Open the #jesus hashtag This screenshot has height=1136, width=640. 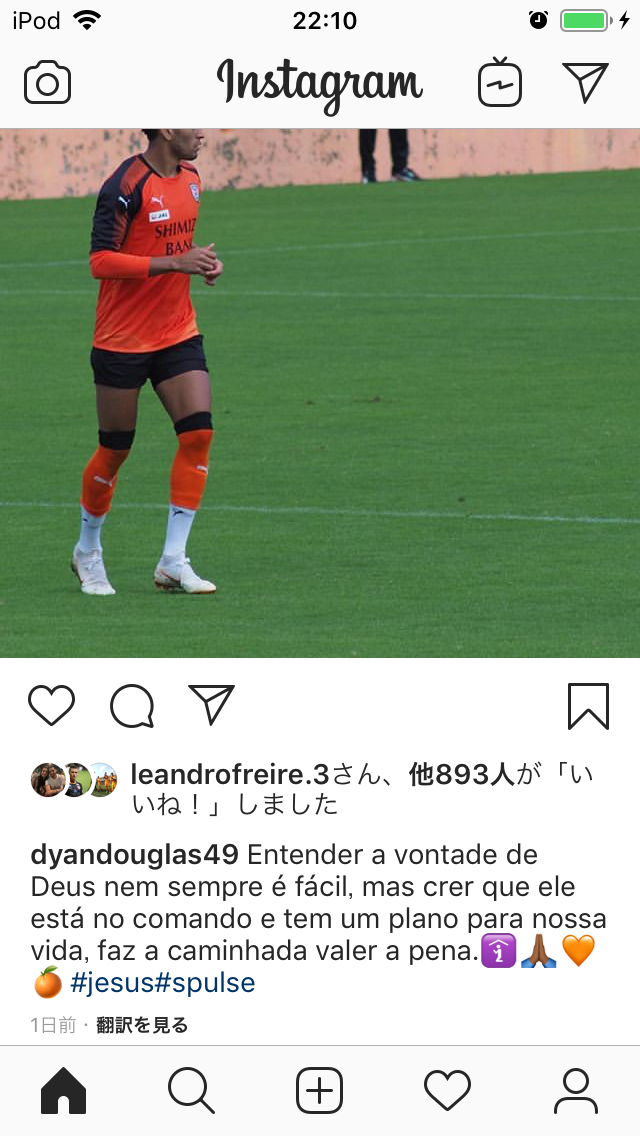click(x=114, y=983)
